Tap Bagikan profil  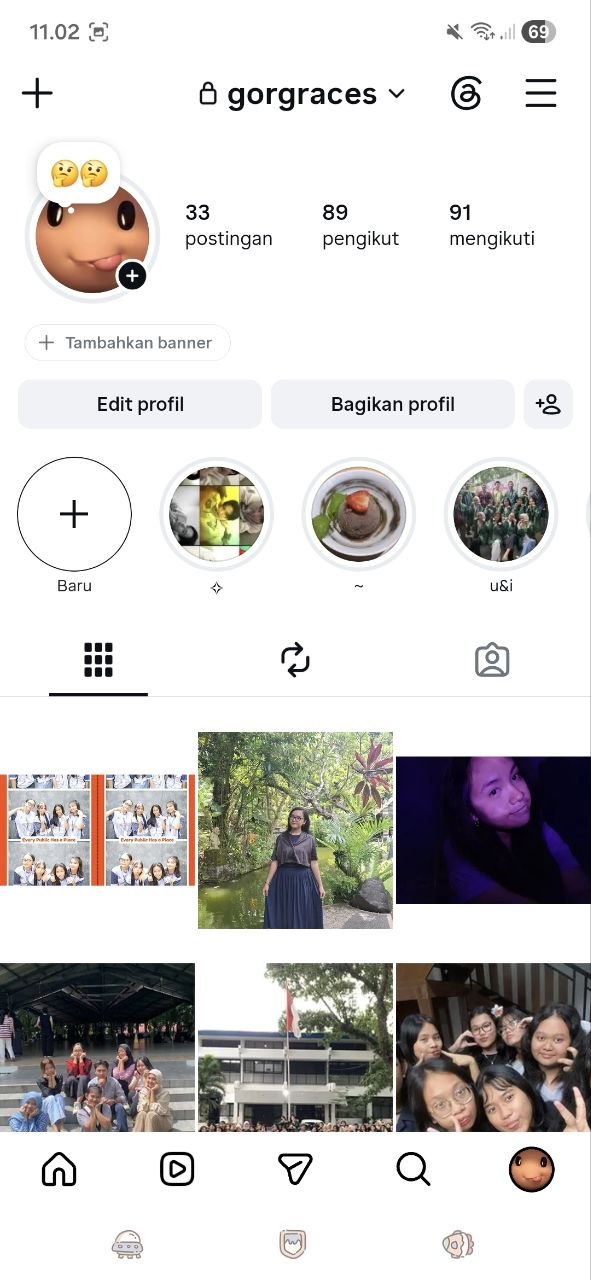(x=393, y=404)
